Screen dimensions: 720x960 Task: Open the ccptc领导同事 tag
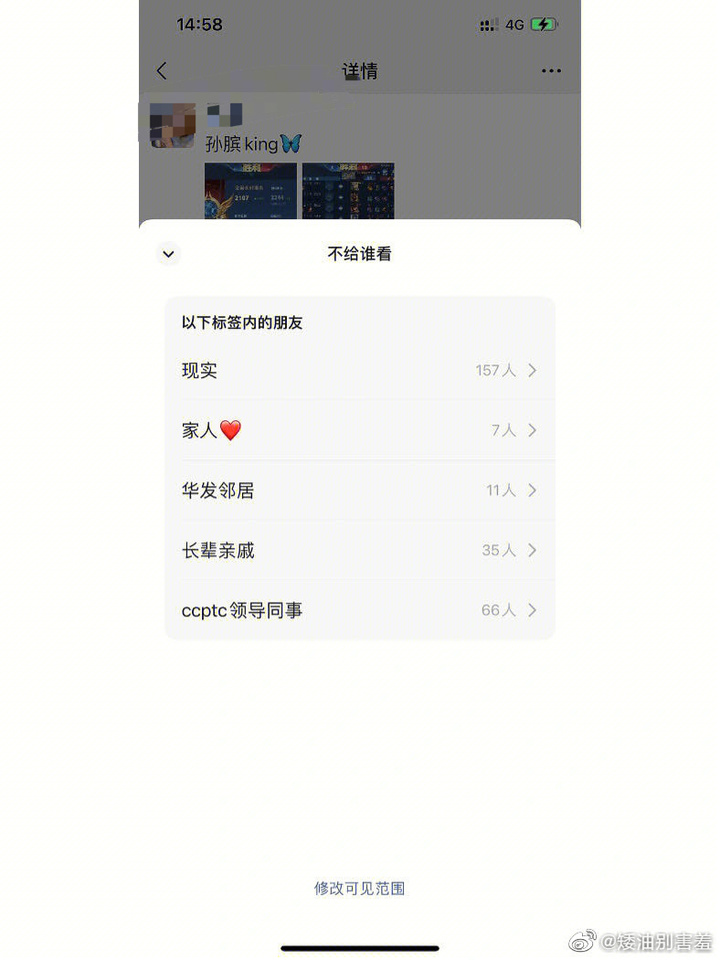(359, 610)
